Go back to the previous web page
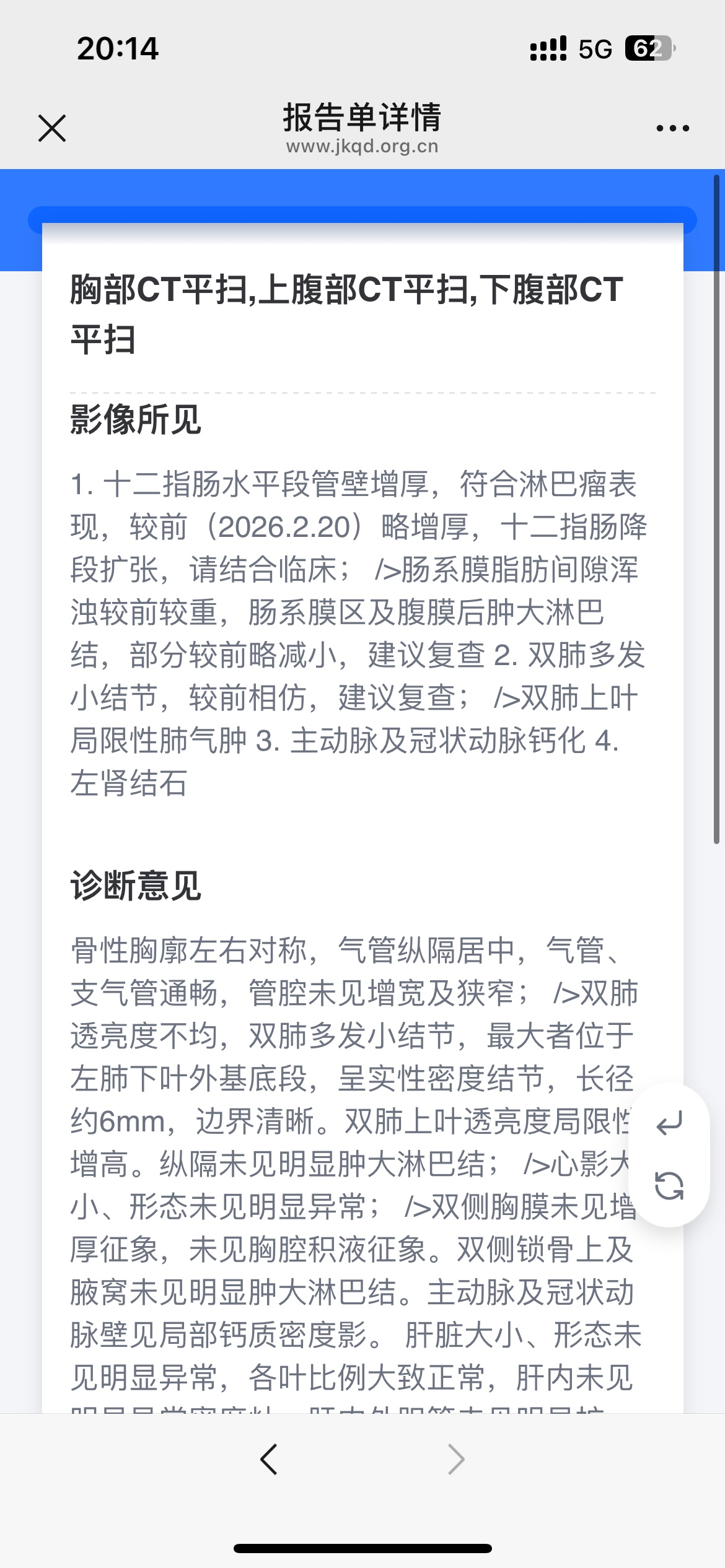This screenshot has width=725, height=1568. [269, 1459]
